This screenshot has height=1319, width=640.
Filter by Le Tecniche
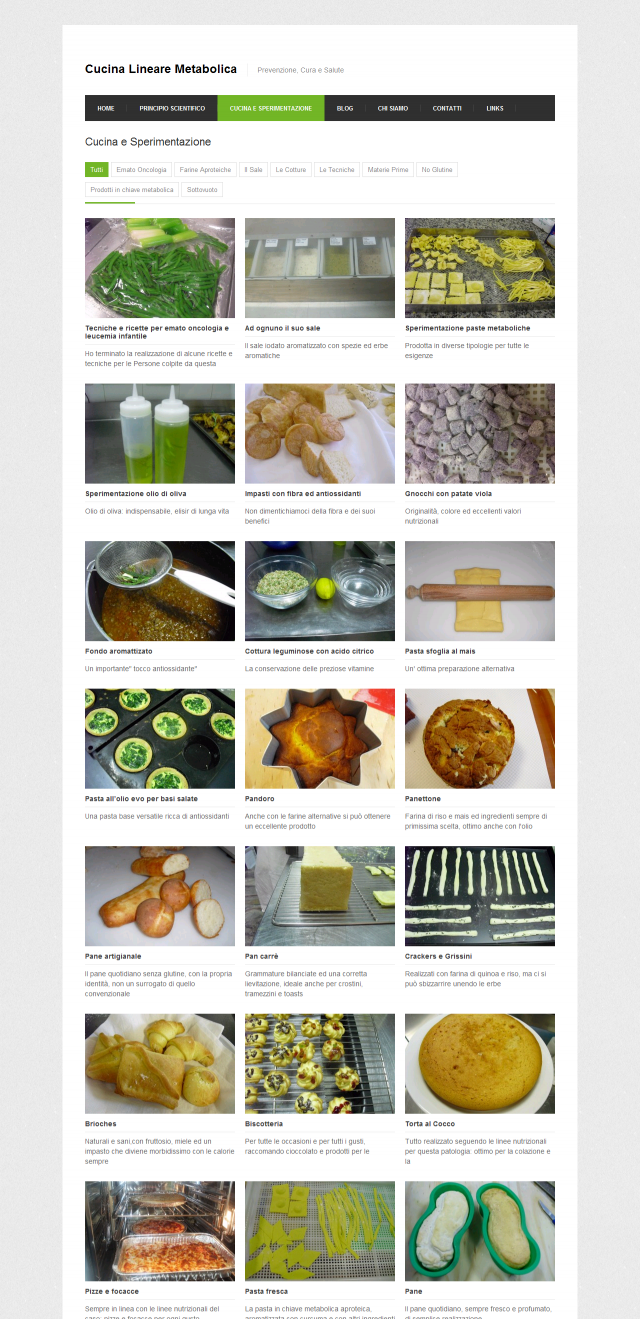tap(337, 170)
